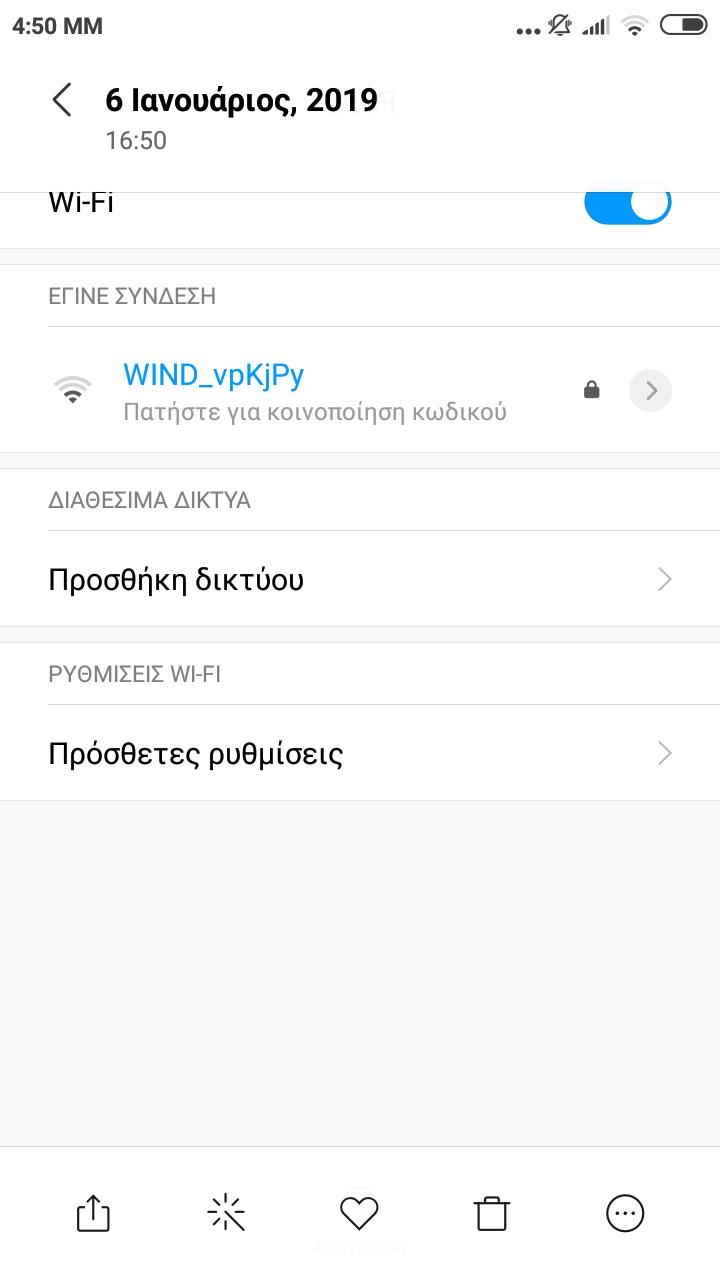Go back from the photo viewer
This screenshot has height=1280, width=720.
tap(62, 100)
